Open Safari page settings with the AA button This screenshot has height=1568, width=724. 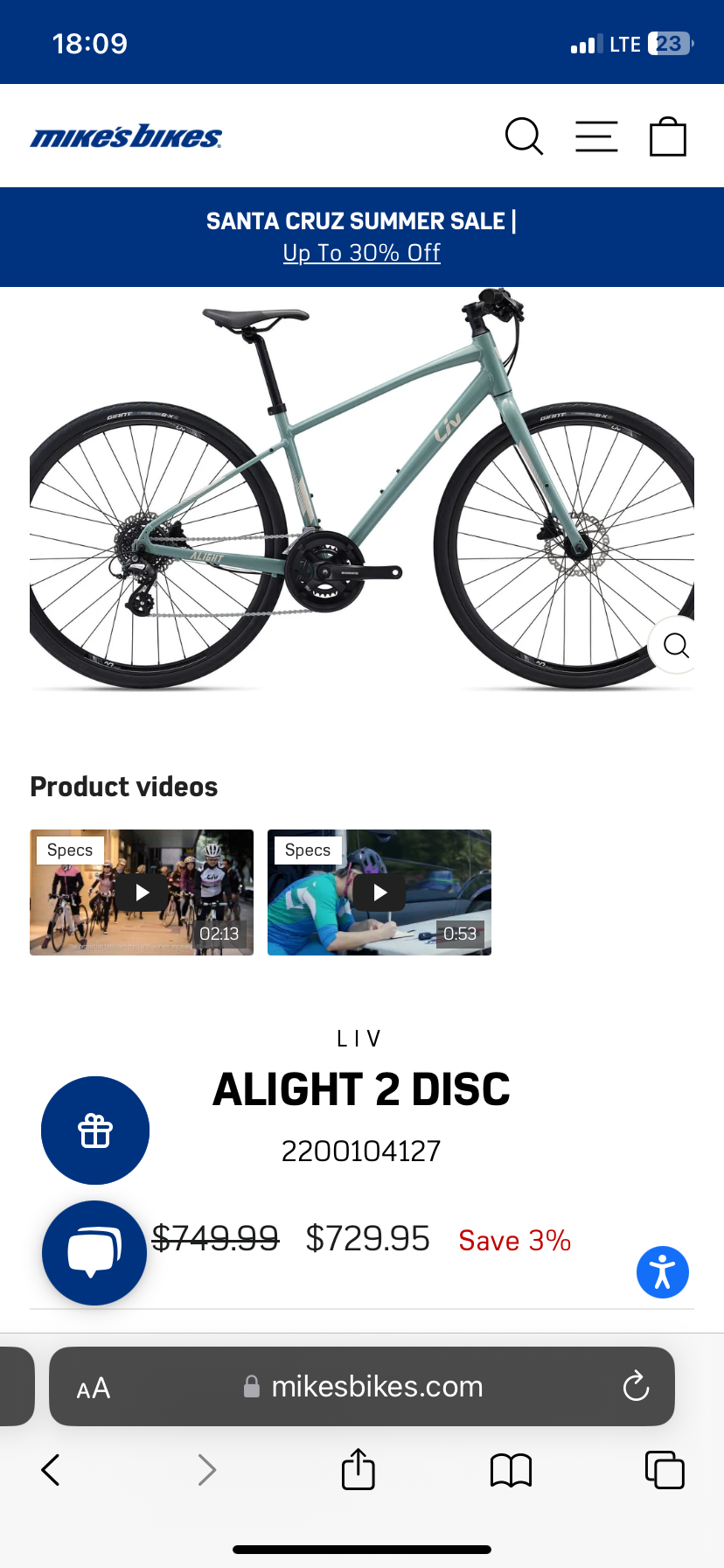coord(93,1386)
